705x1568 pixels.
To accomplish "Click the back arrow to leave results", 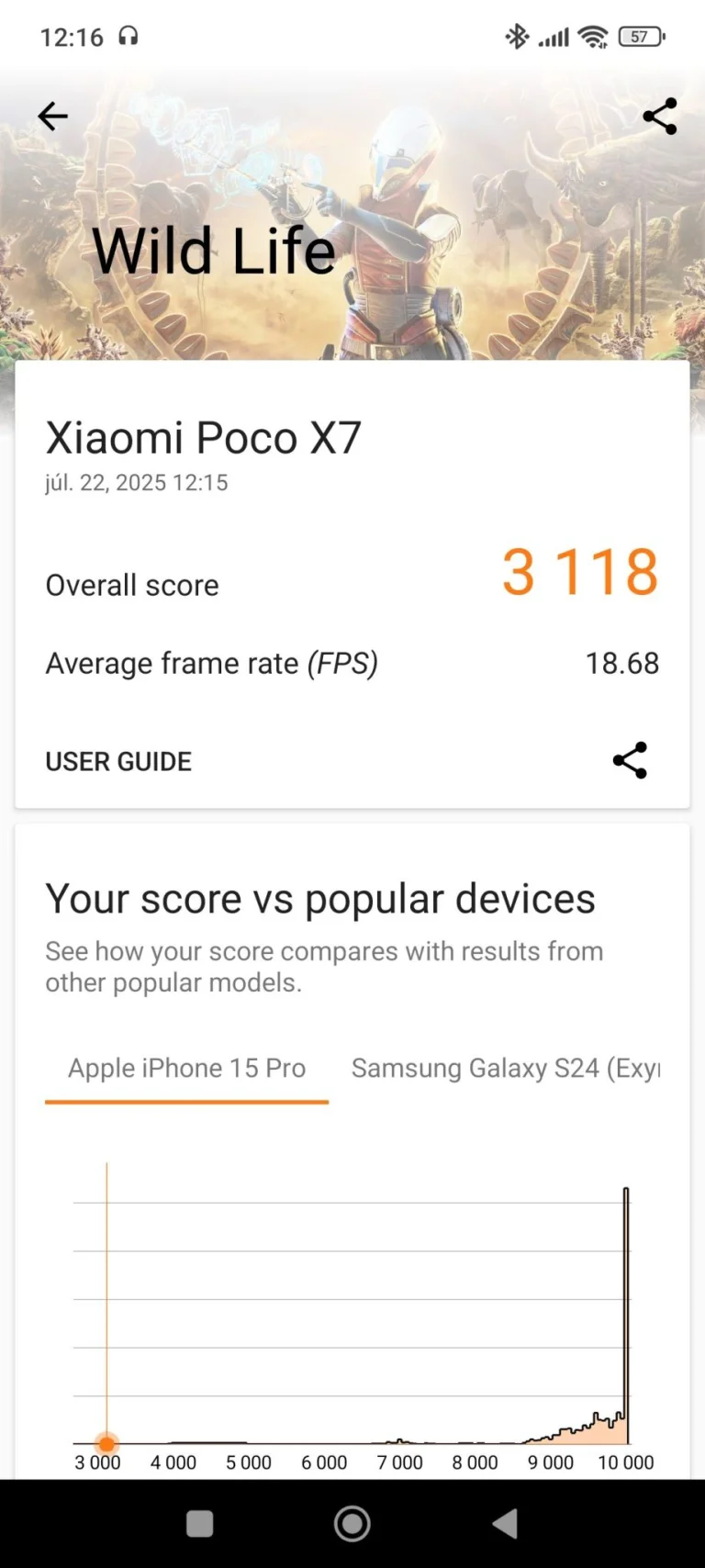I will pos(52,116).
